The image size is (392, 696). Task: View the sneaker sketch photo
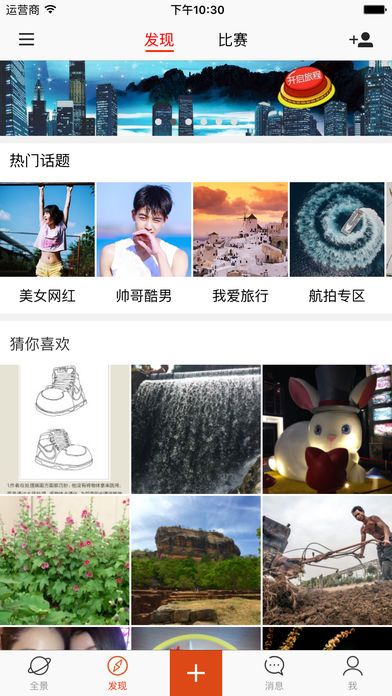tap(65, 429)
